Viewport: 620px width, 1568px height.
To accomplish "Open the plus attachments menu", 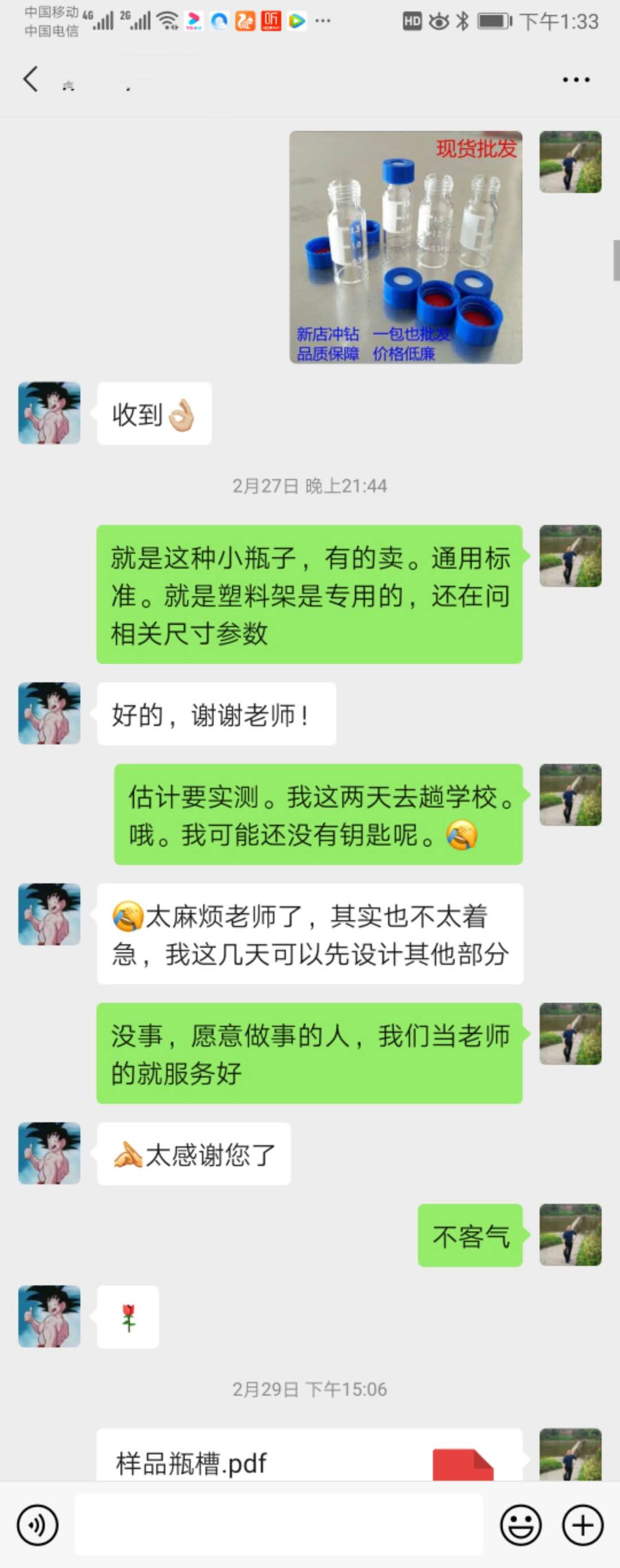I will click(582, 1525).
